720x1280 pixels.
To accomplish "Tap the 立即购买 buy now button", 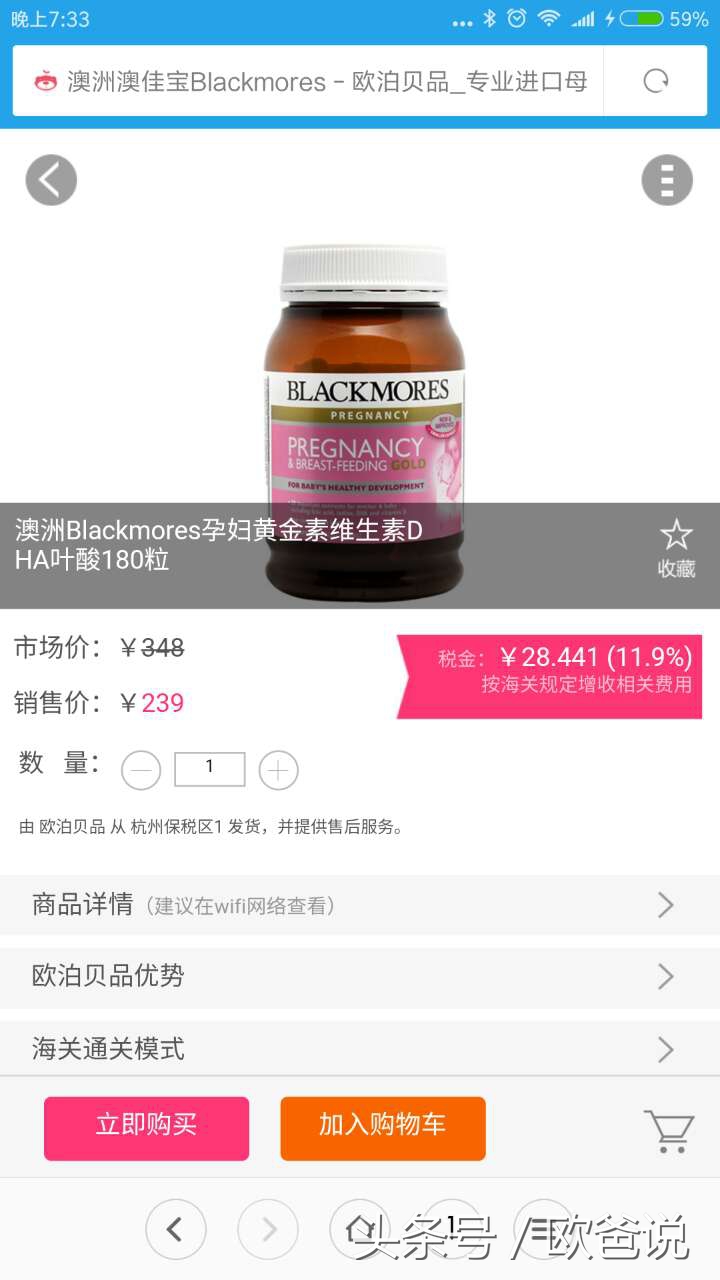I will [146, 1128].
